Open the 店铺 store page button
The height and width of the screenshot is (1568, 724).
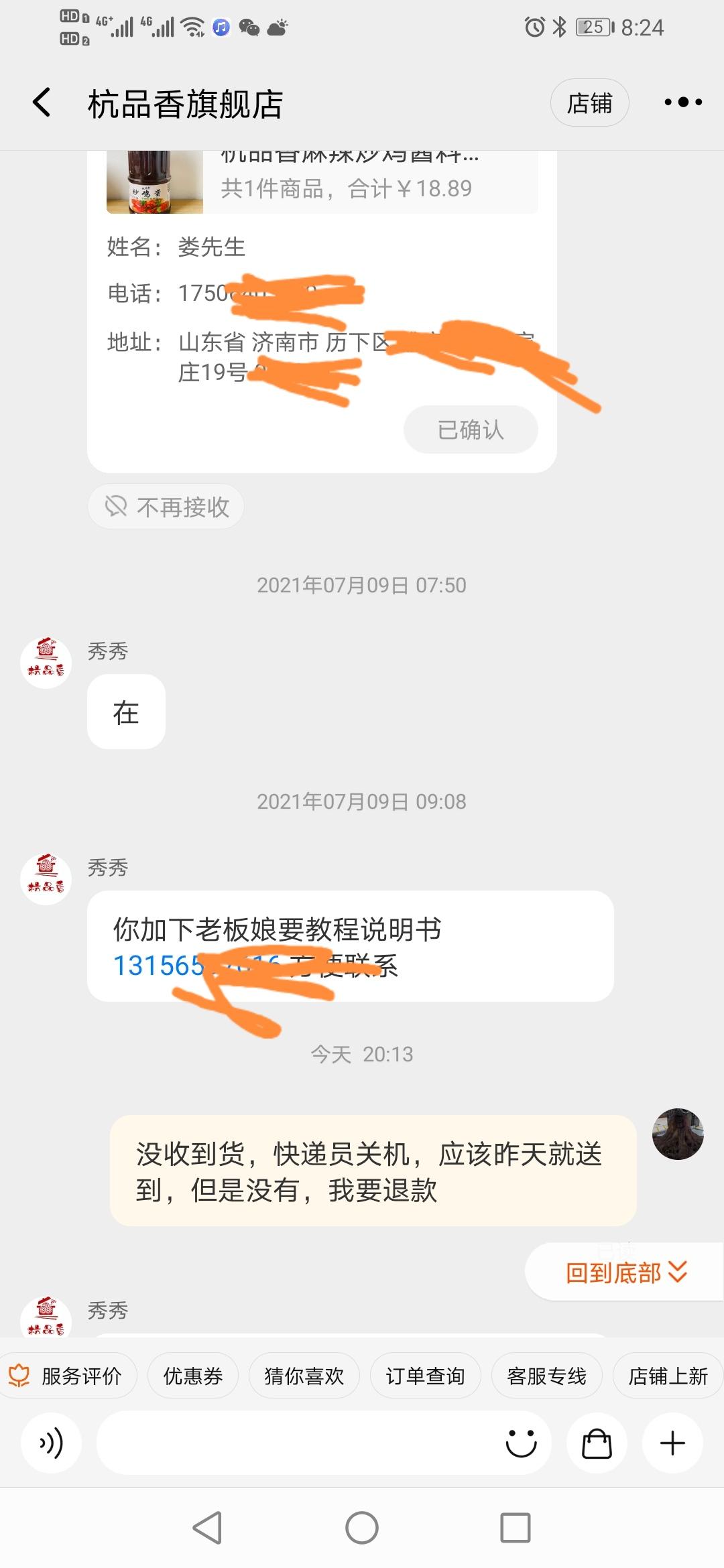pyautogui.click(x=589, y=103)
